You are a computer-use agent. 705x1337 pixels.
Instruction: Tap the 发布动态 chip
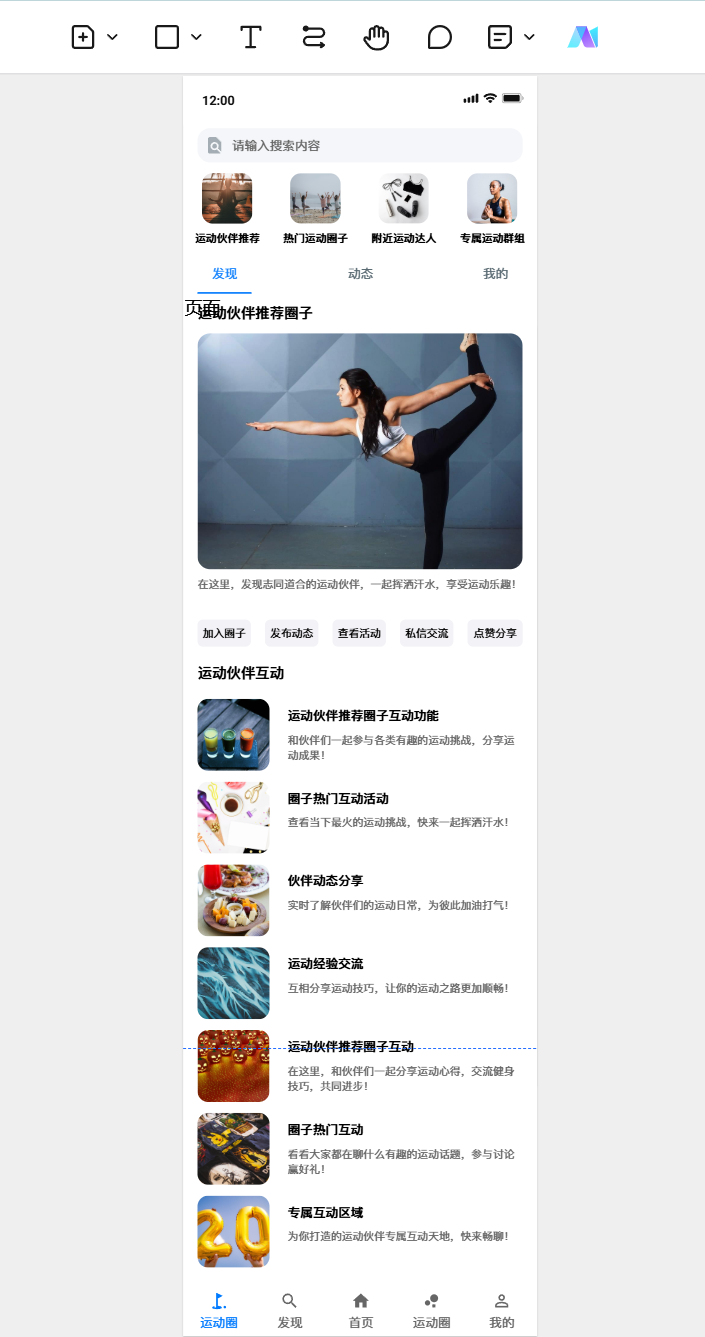(x=292, y=633)
